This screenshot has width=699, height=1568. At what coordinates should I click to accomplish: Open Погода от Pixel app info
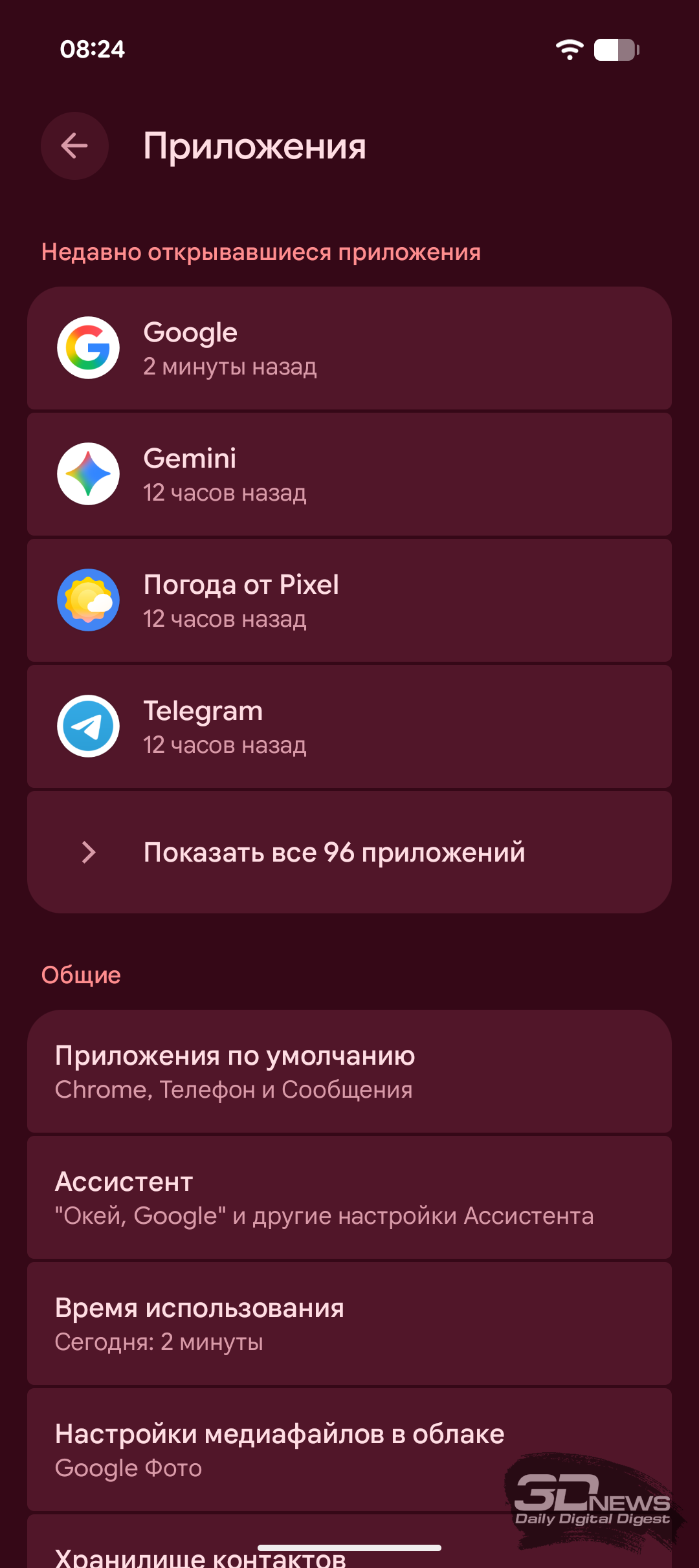pos(349,600)
